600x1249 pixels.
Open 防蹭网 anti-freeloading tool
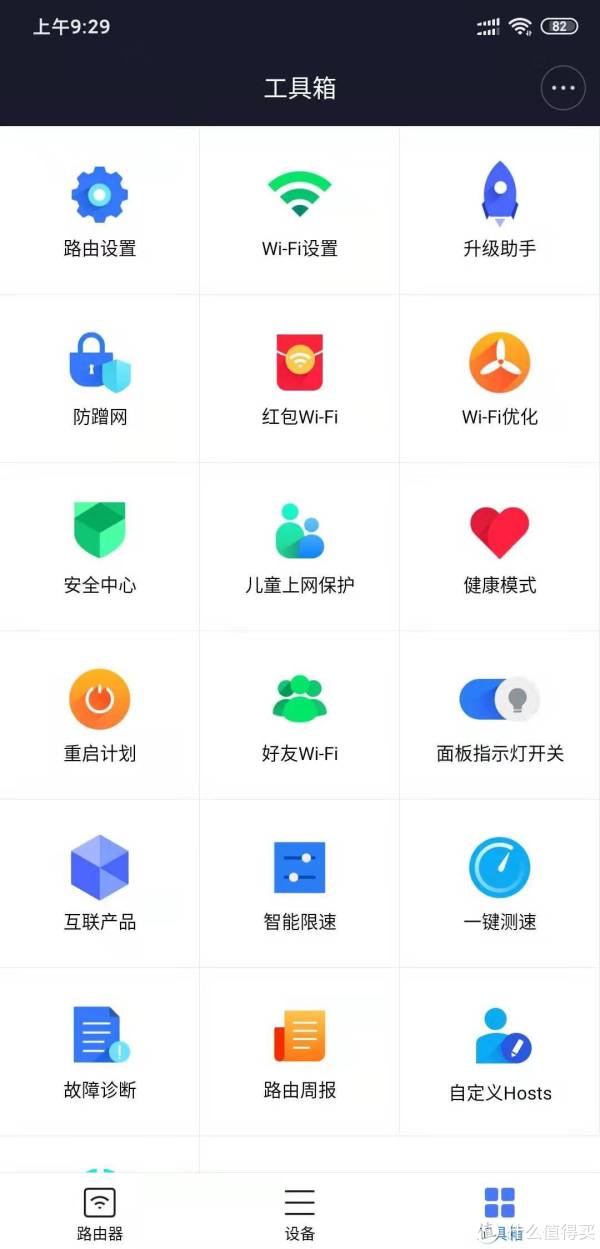click(99, 378)
